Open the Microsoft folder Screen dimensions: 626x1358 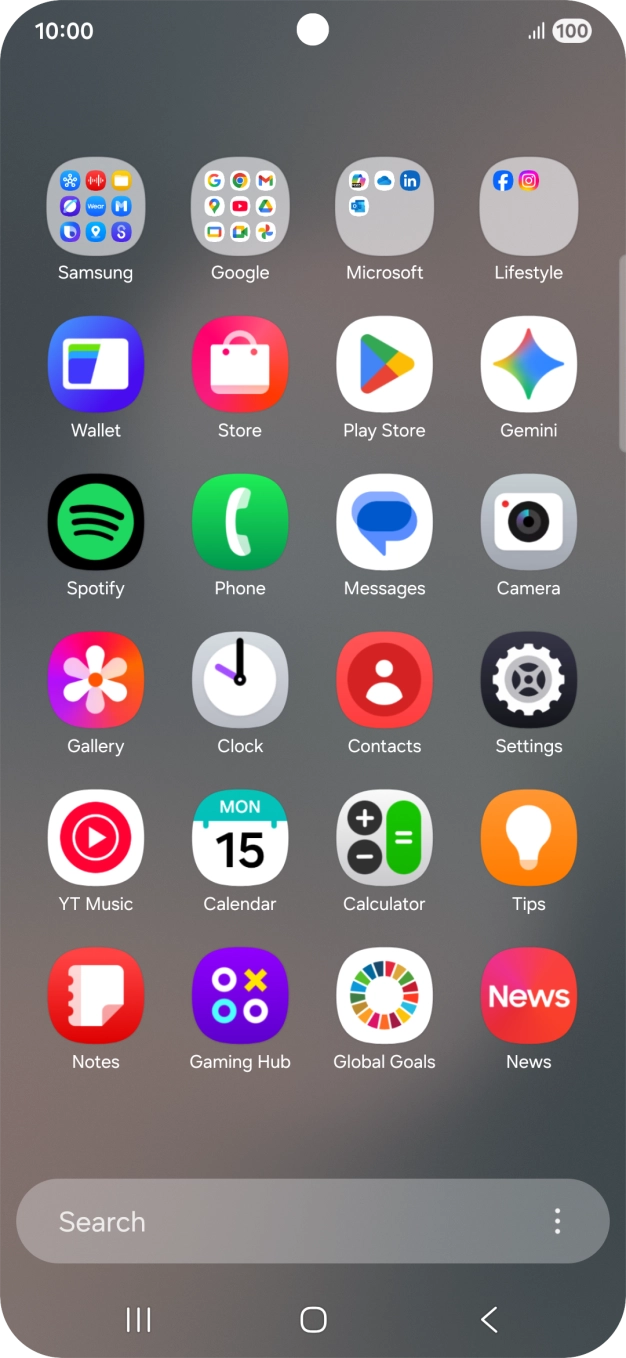384,207
